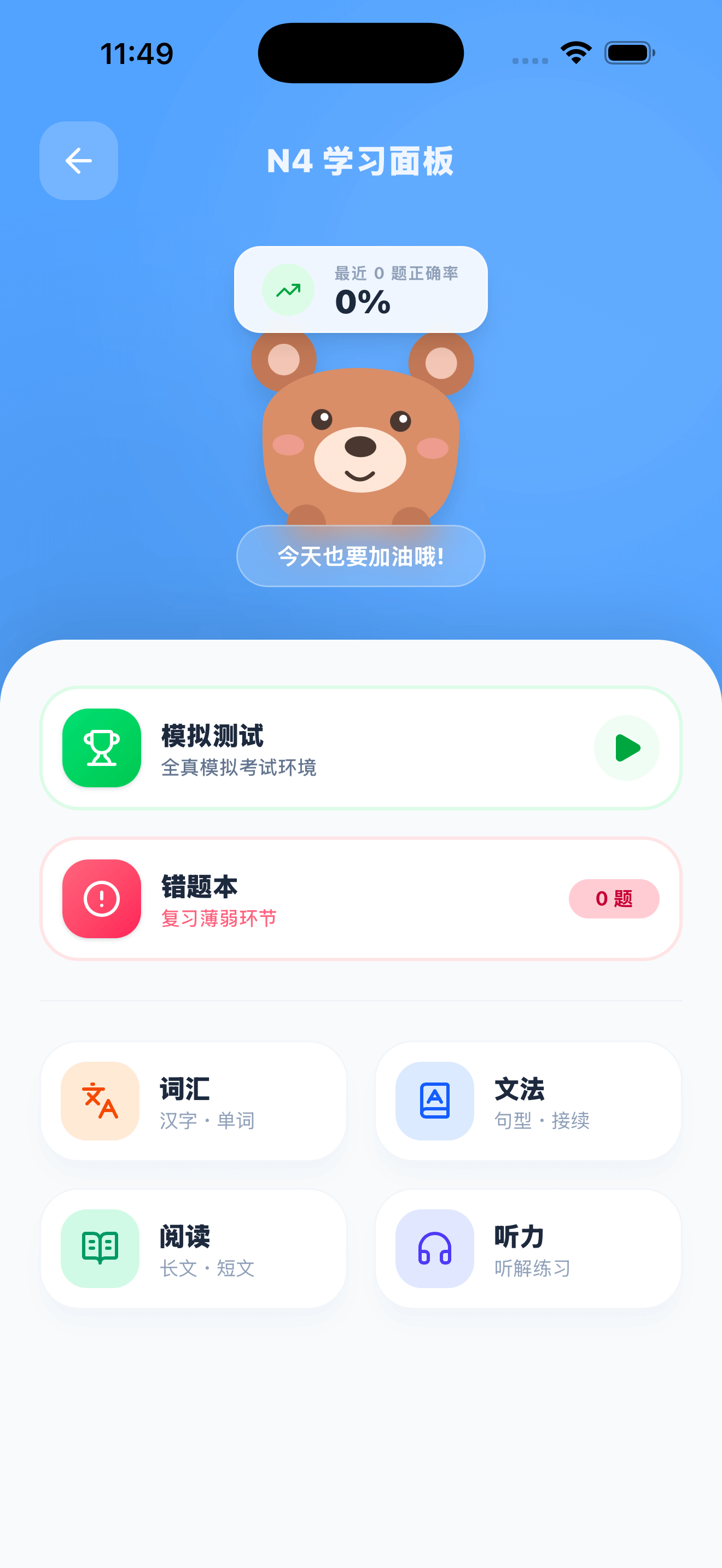This screenshot has height=1568, width=722.
Task: Open the 听力 listening section
Action: (527, 1249)
